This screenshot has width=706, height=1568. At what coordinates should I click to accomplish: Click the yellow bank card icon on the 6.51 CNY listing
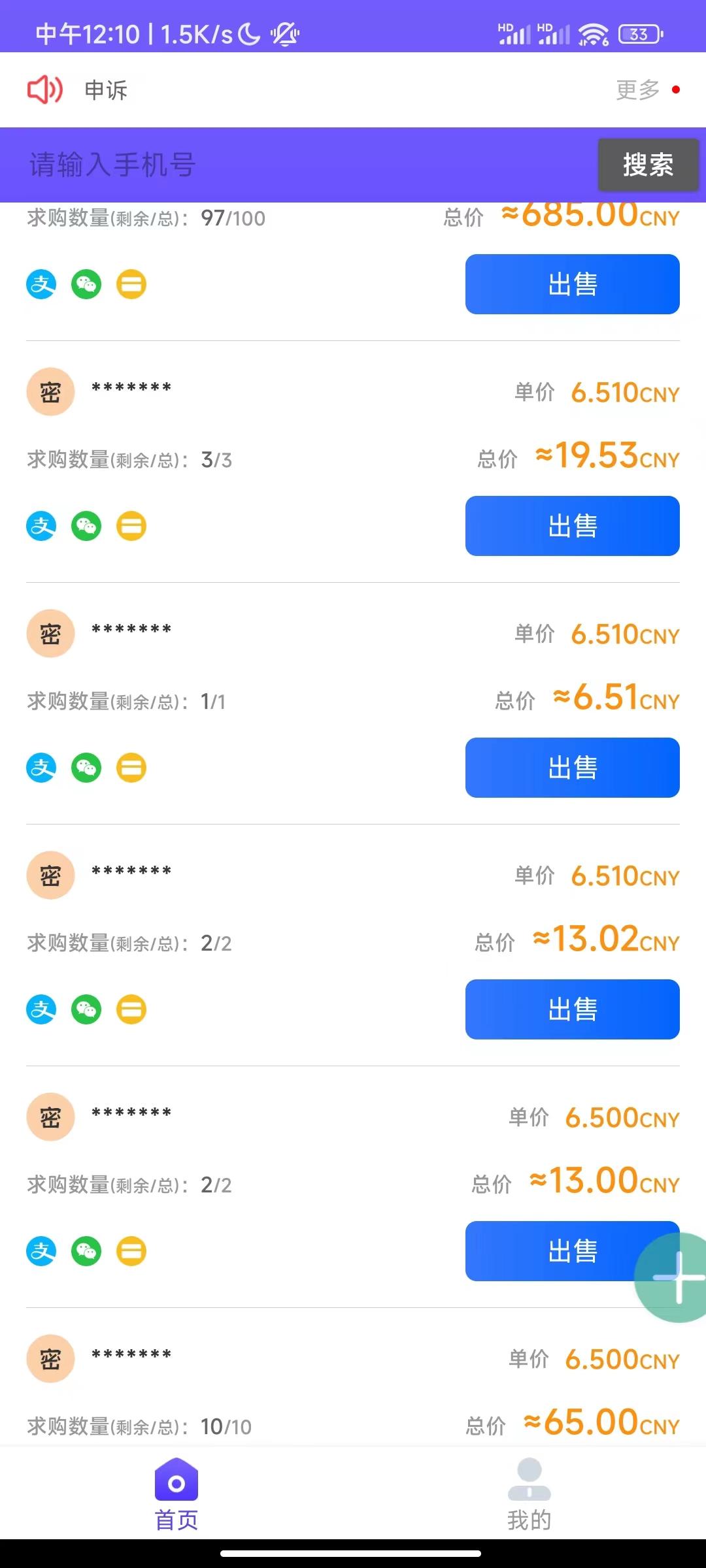pyautogui.click(x=131, y=768)
